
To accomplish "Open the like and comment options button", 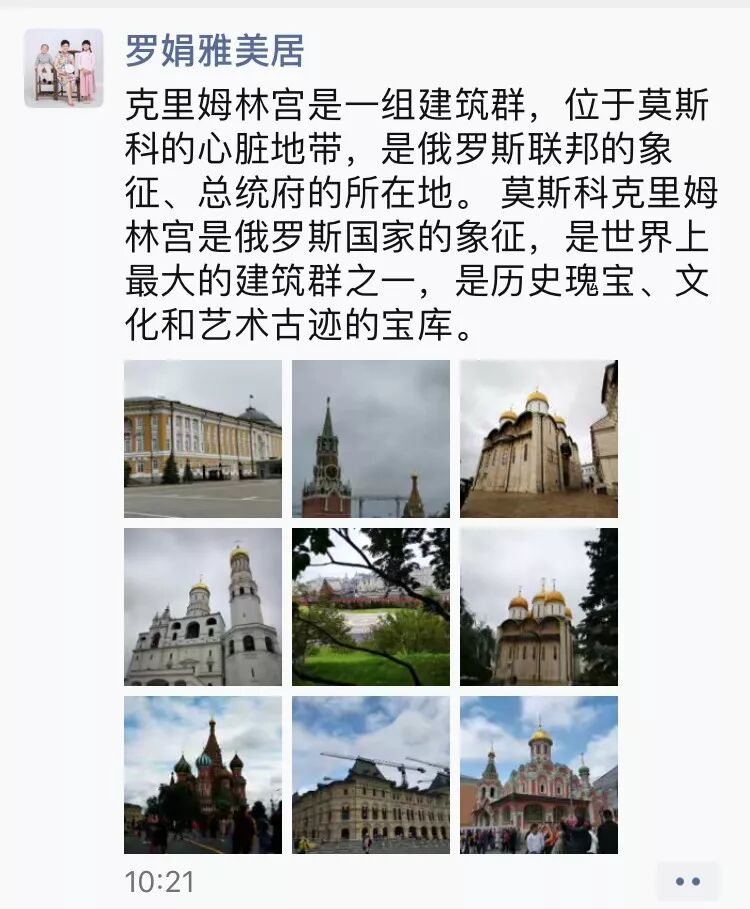I will (x=688, y=882).
